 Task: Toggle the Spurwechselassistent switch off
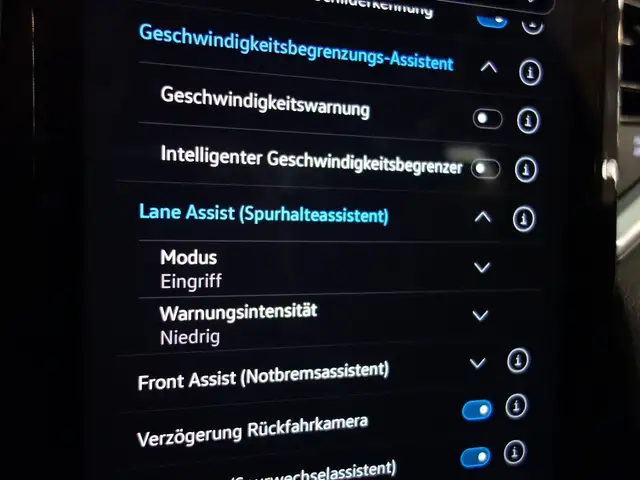(474, 457)
